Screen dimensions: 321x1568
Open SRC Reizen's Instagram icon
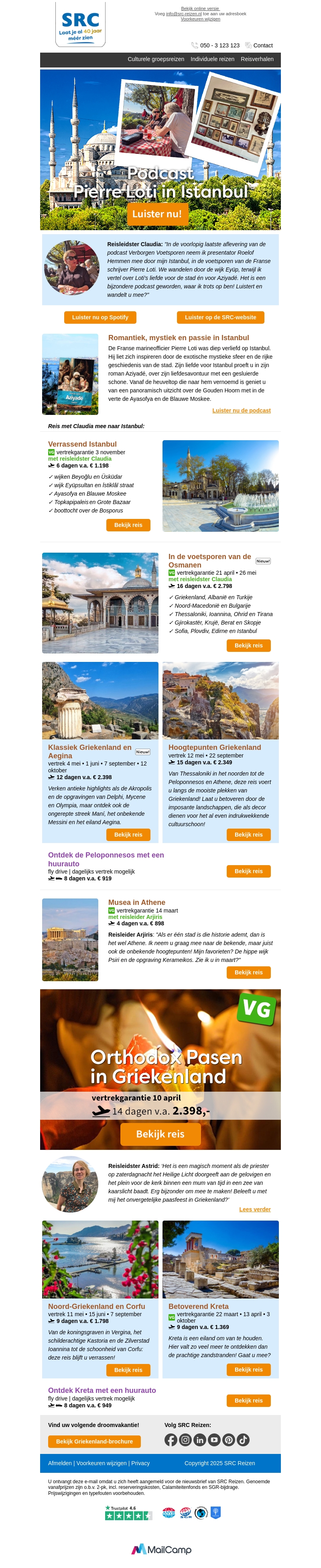(185, 1439)
